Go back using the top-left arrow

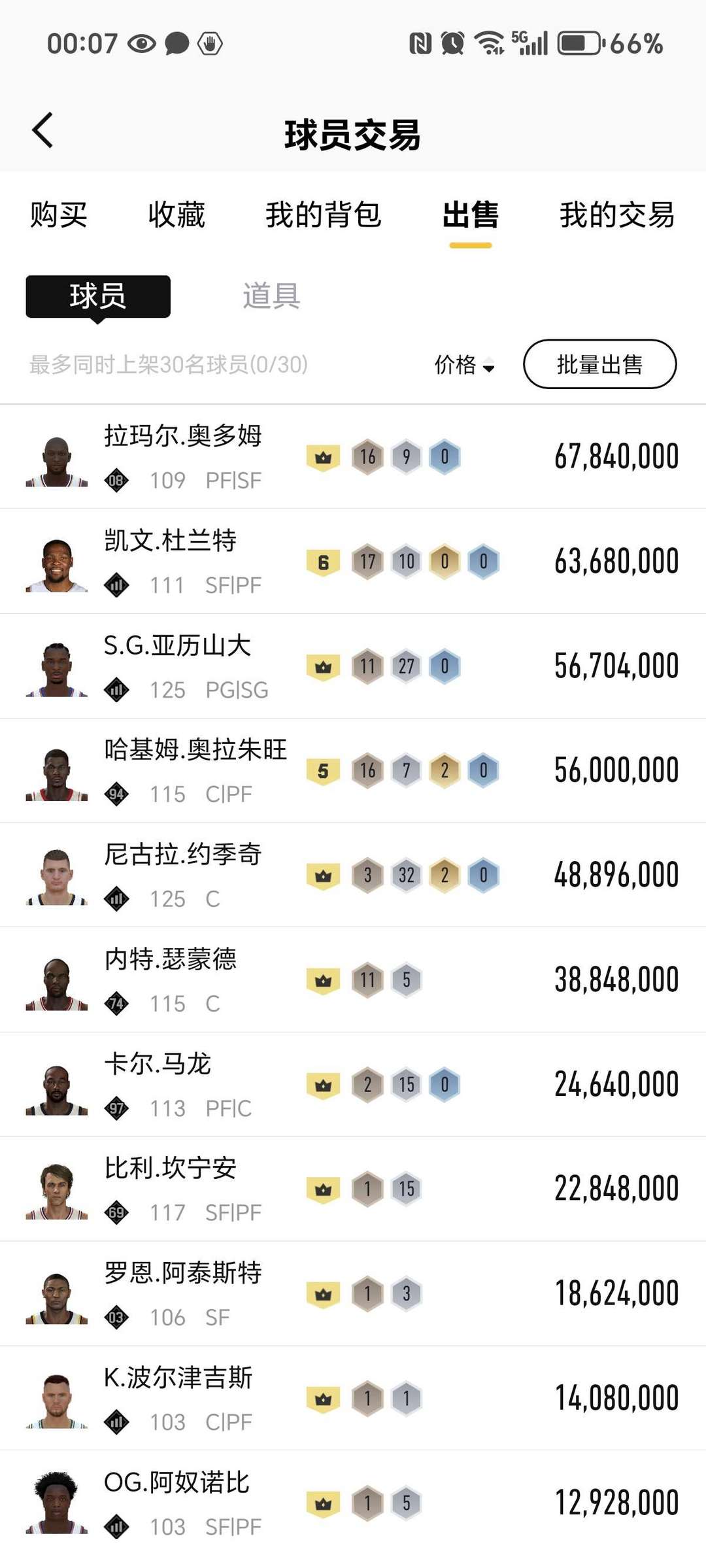pyautogui.click(x=42, y=130)
